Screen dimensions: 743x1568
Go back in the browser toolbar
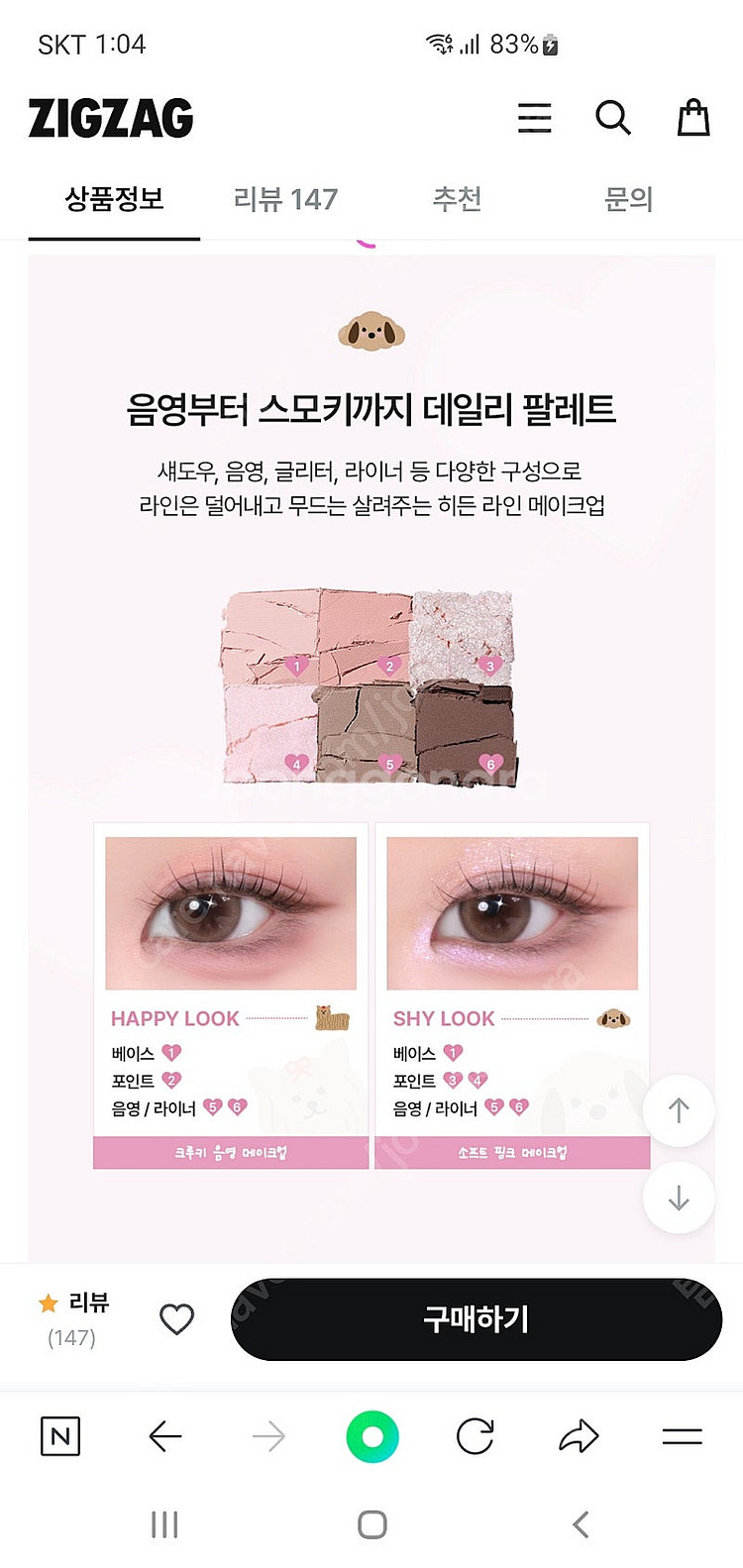[164, 1436]
